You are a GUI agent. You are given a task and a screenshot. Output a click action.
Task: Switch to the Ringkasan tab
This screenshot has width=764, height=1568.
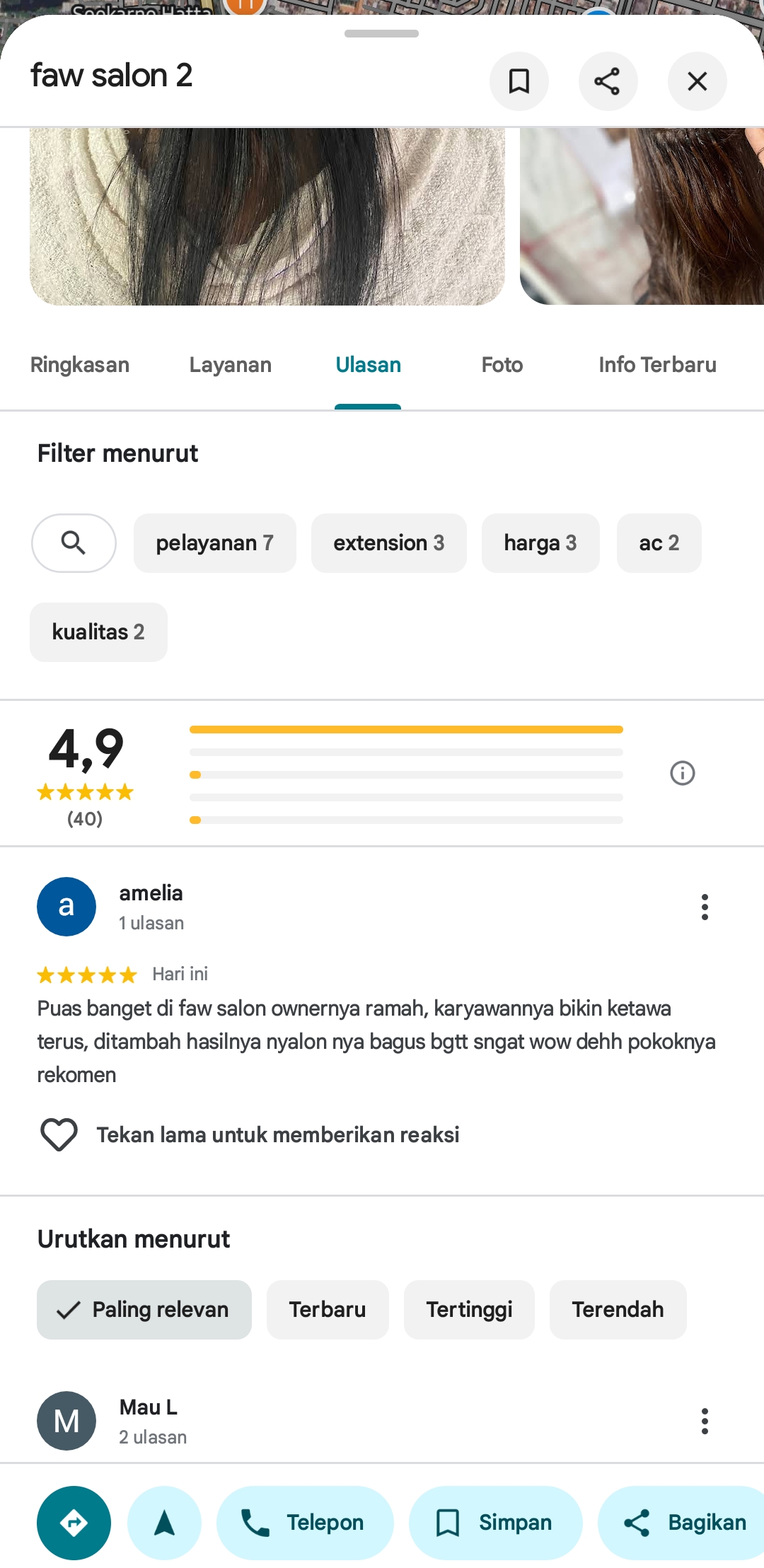point(80,365)
